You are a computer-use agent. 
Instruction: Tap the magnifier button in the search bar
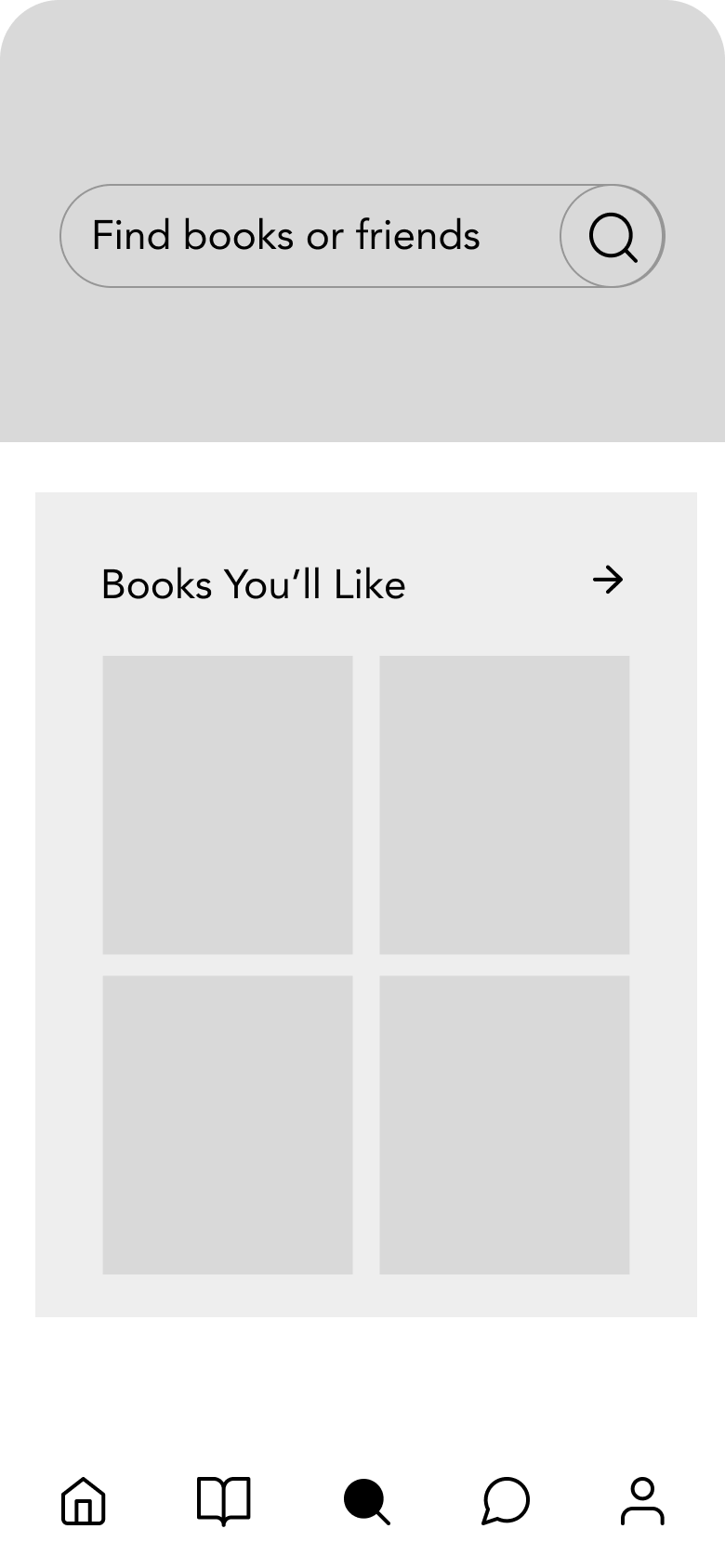tap(612, 236)
